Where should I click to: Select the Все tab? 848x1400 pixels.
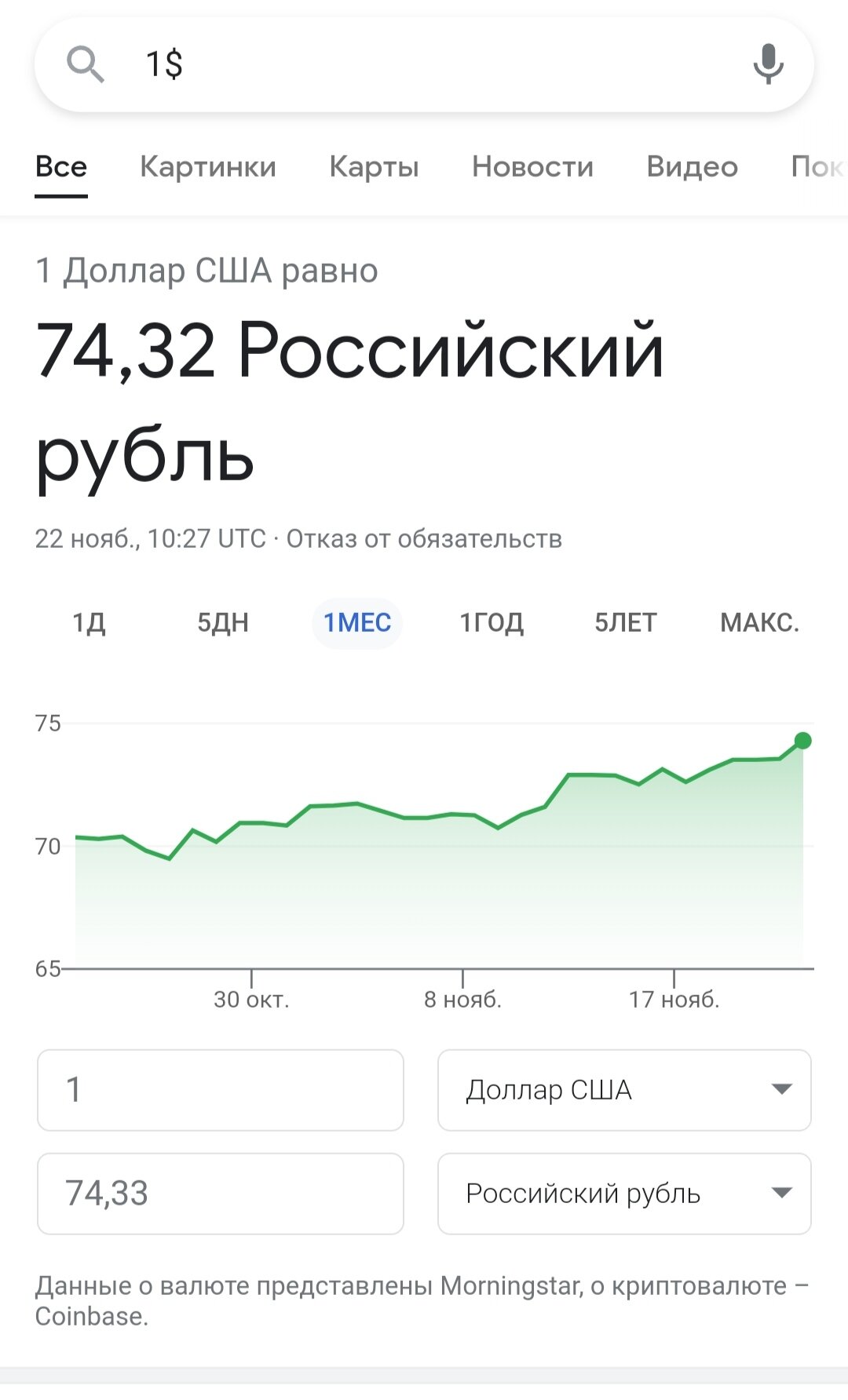pyautogui.click(x=61, y=166)
